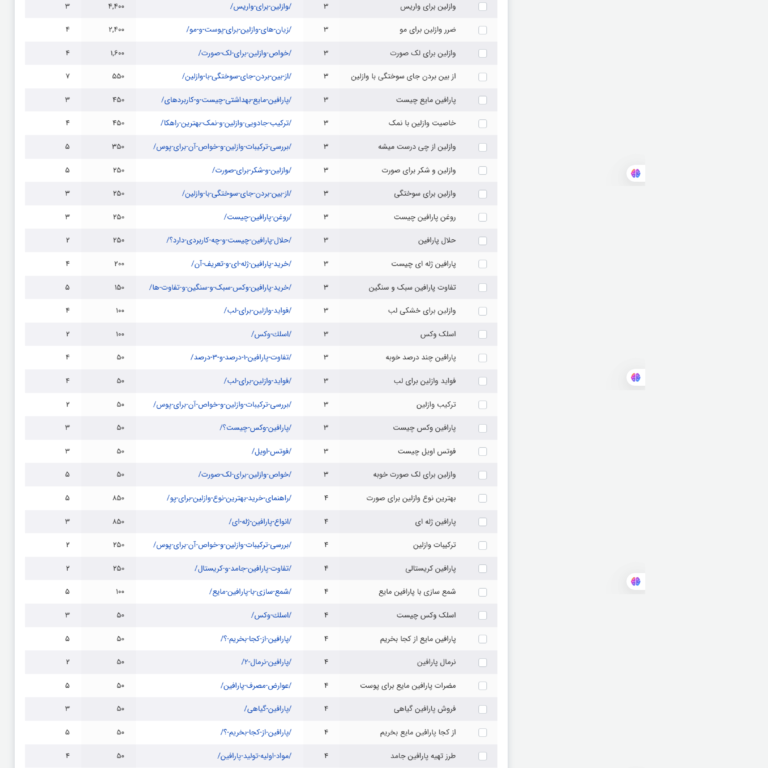Image resolution: width=768 pixels, height=768 pixels.
Task: Check the حلال پارافین row
Action: (483, 241)
